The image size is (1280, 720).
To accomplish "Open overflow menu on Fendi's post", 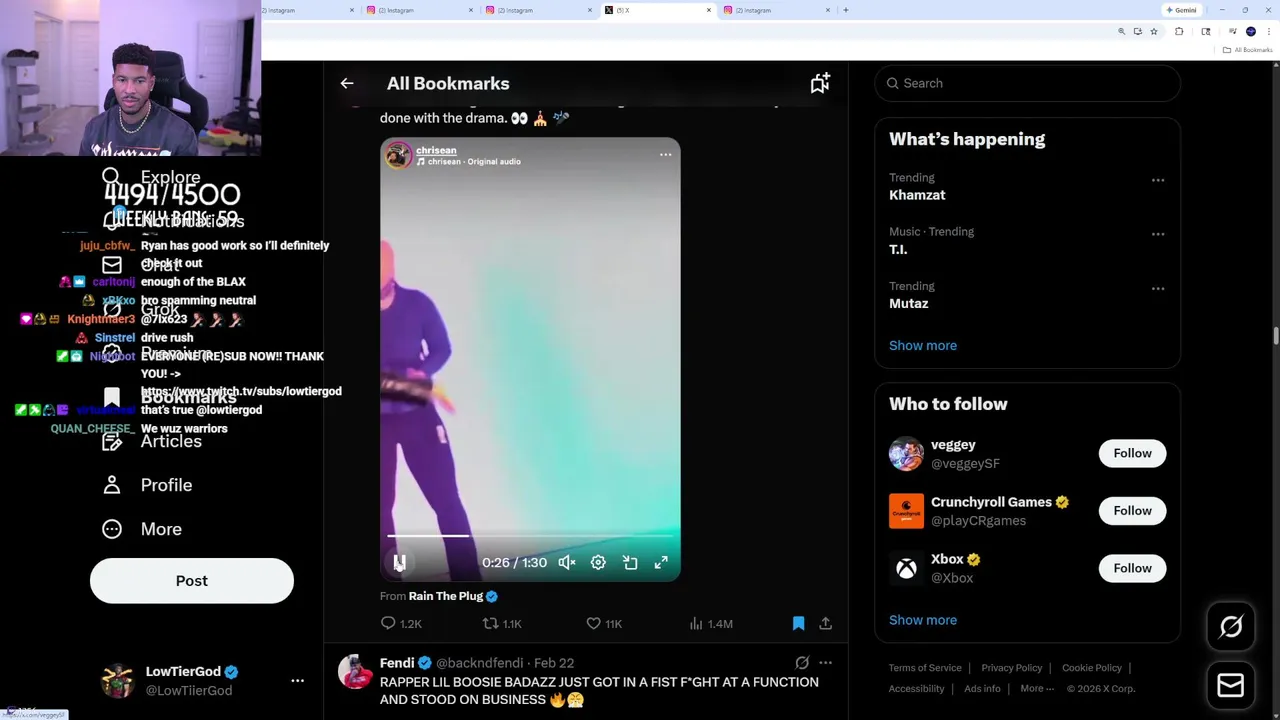I will pos(825,663).
